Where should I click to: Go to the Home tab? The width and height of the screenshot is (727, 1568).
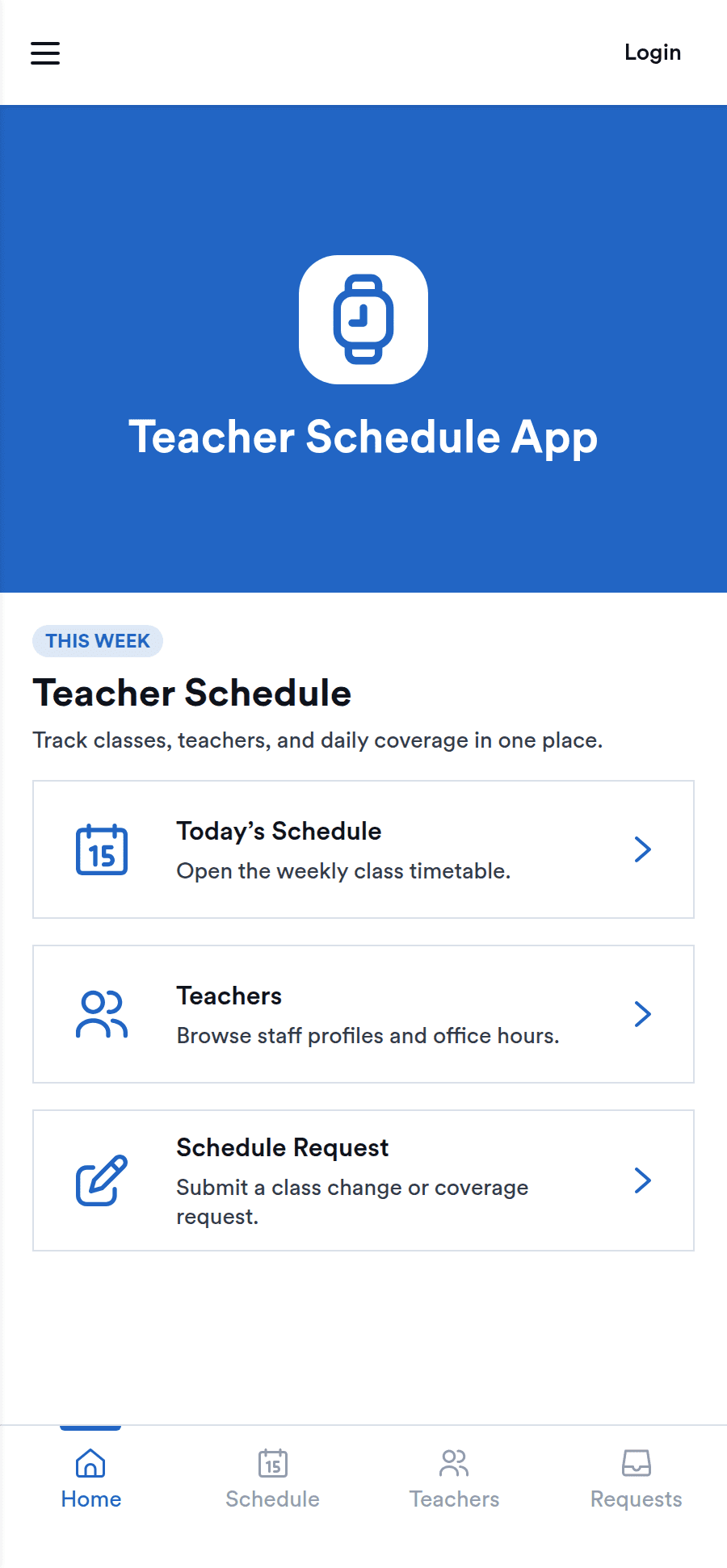pos(90,1479)
